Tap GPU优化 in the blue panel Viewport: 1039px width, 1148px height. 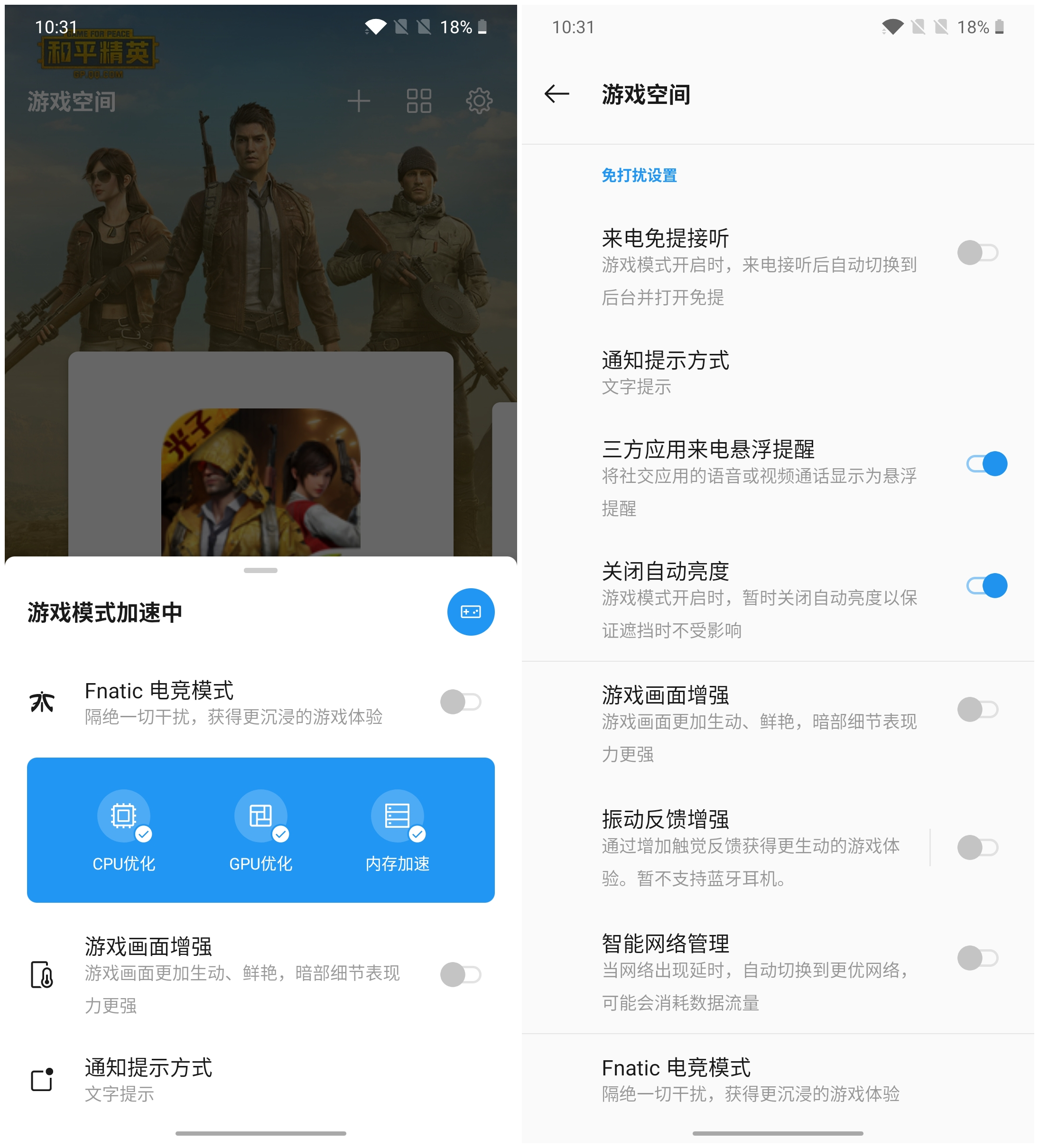point(260,830)
